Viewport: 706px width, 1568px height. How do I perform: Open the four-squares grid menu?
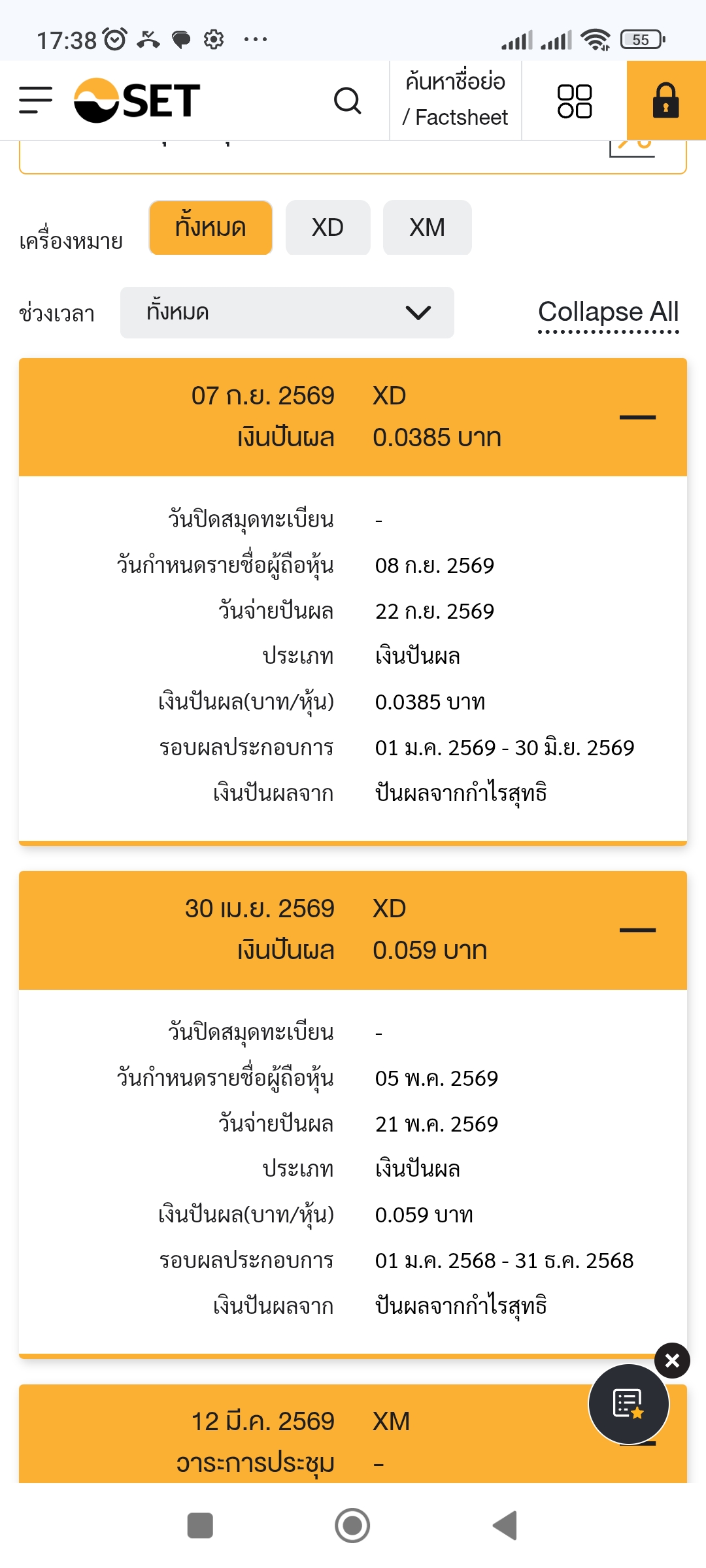(x=575, y=101)
